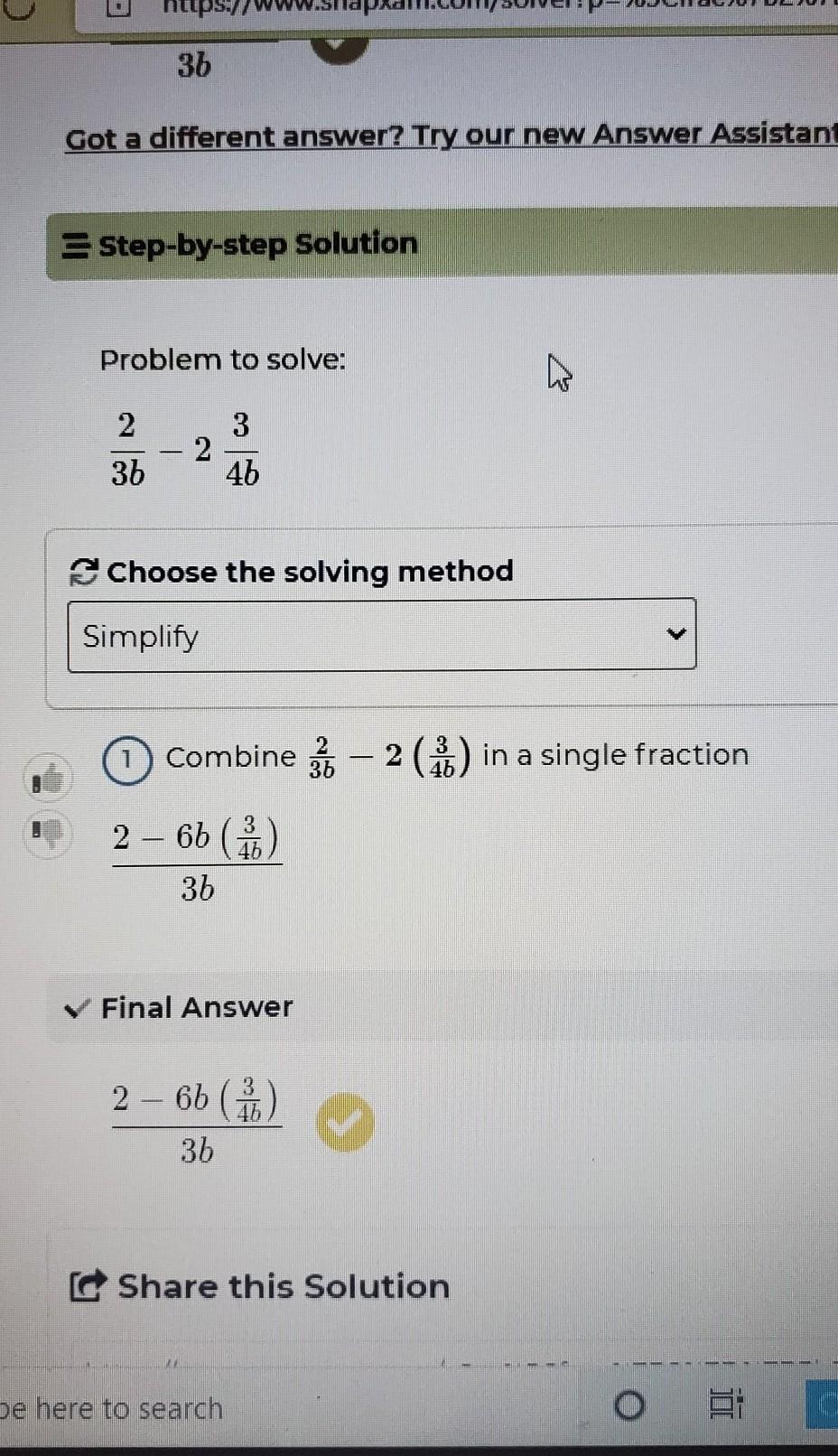Open the Answer Assistant link
The width and height of the screenshot is (838, 1456).
[x=452, y=136]
